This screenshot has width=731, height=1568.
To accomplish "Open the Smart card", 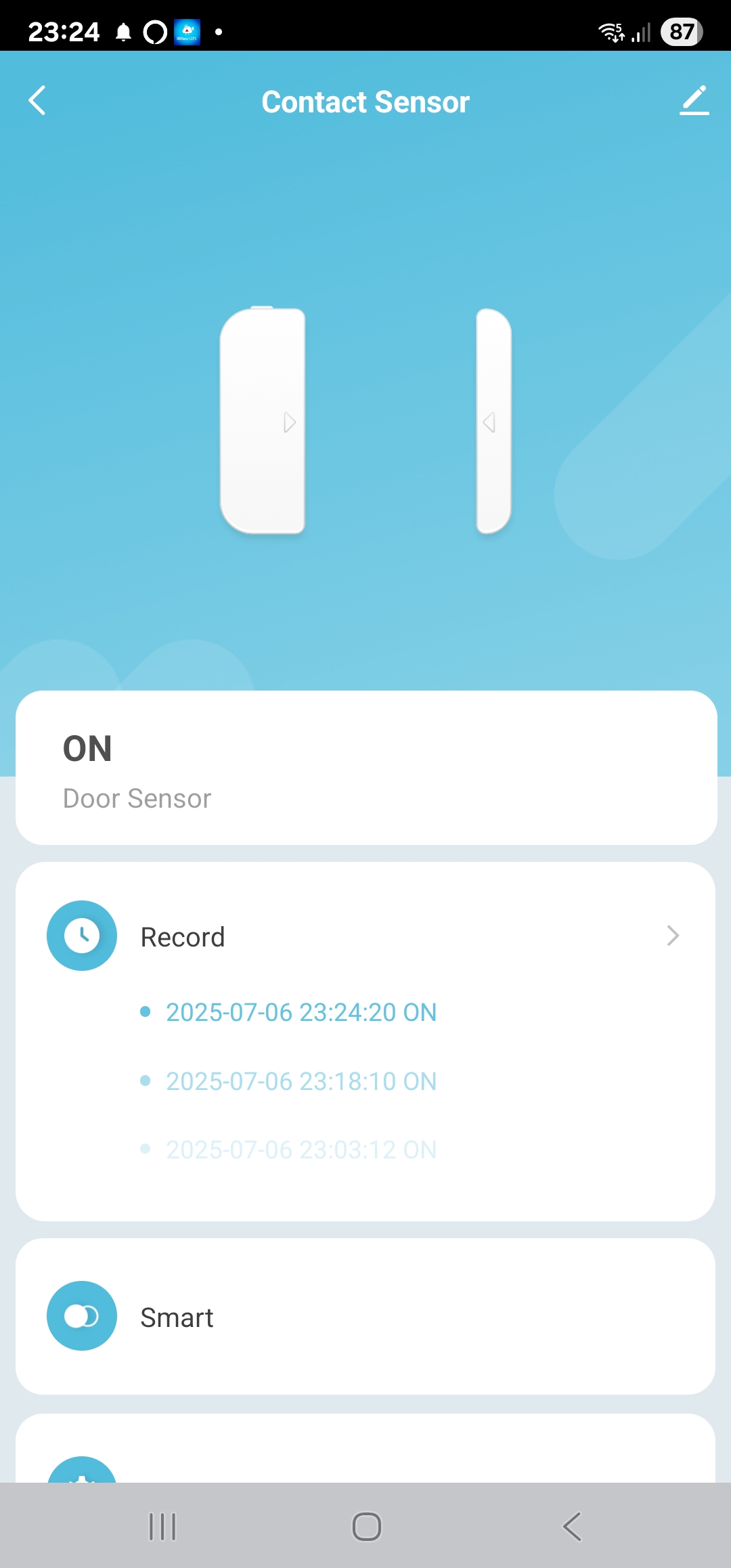I will 365,1317.
